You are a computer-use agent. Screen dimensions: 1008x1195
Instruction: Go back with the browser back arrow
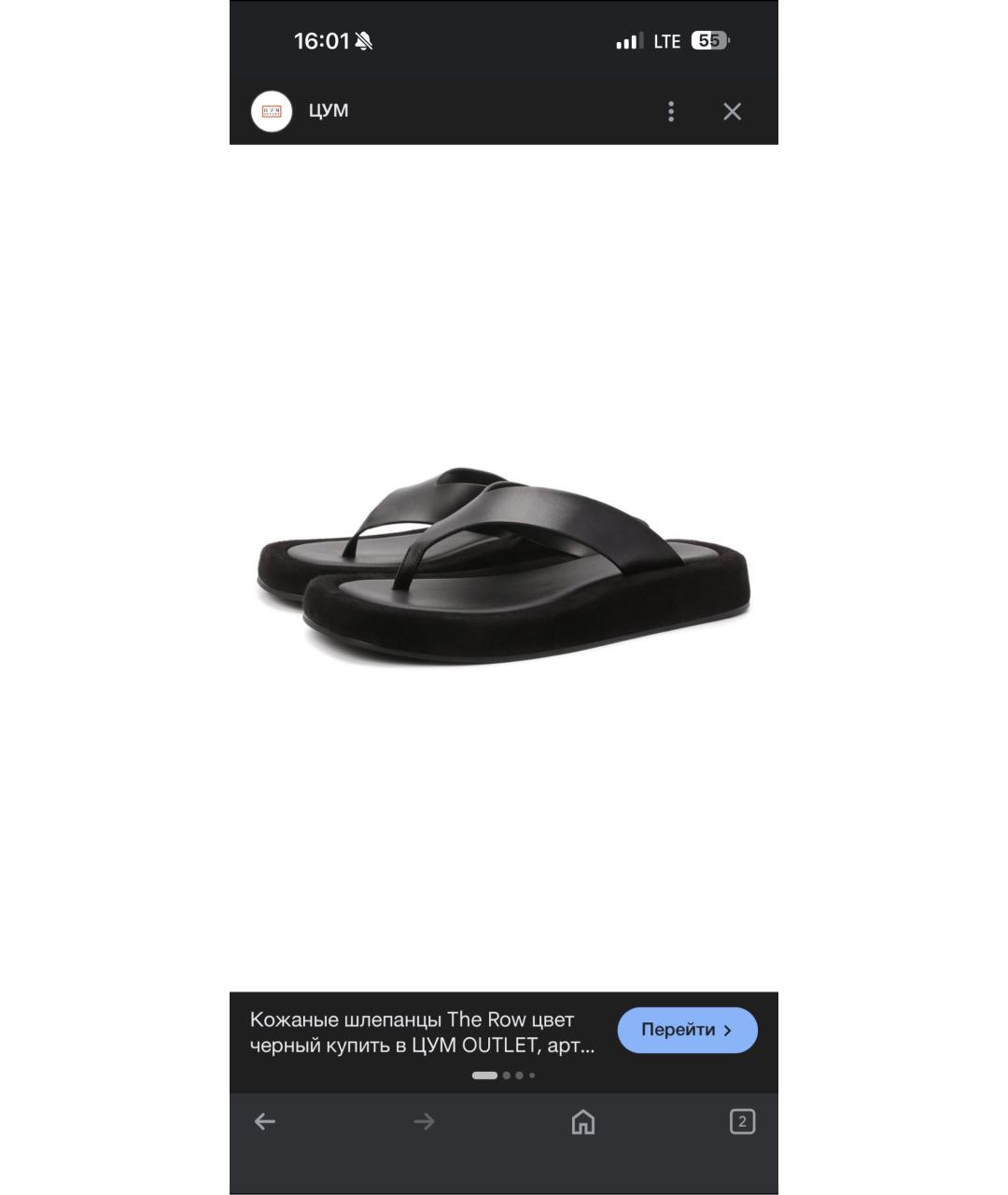pyautogui.click(x=265, y=1121)
